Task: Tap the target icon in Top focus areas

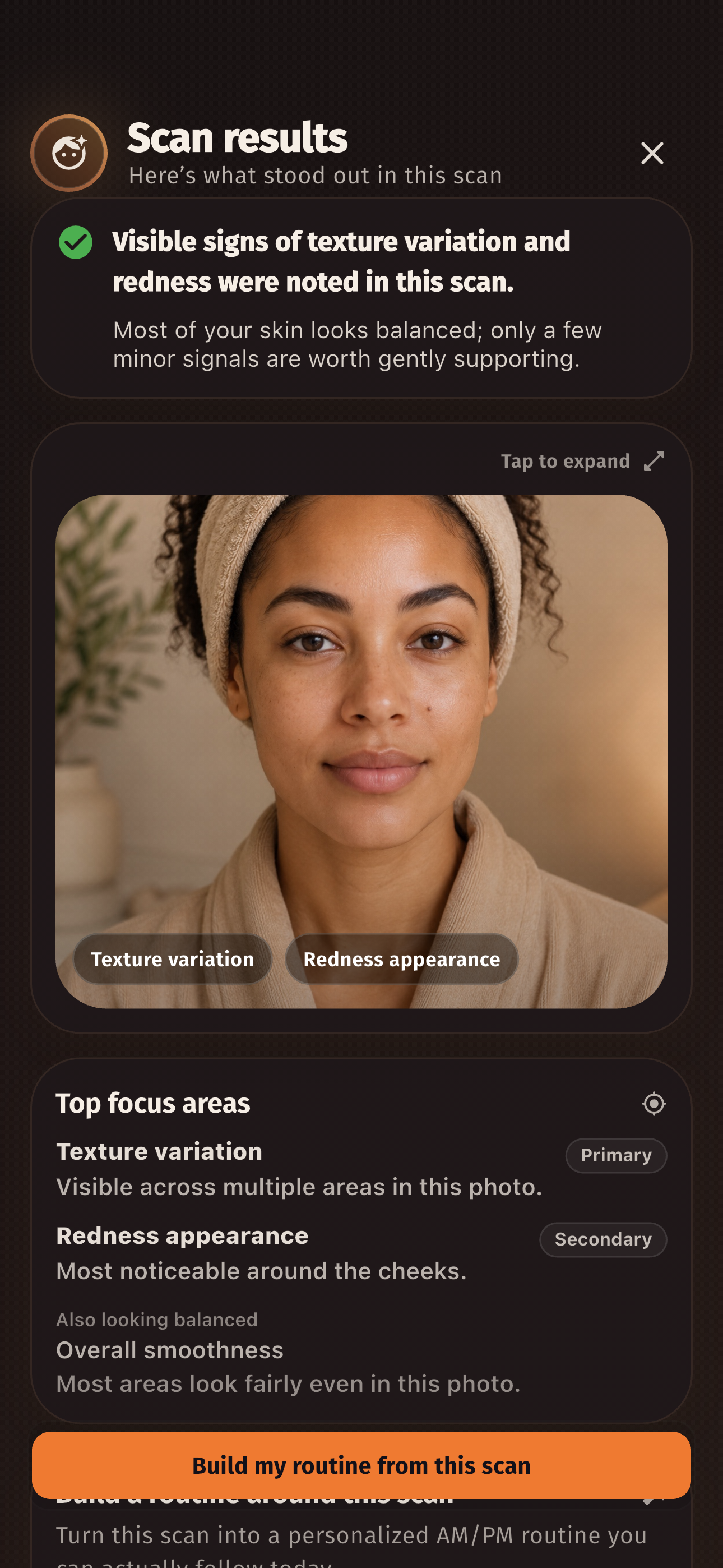Action: (x=654, y=1103)
